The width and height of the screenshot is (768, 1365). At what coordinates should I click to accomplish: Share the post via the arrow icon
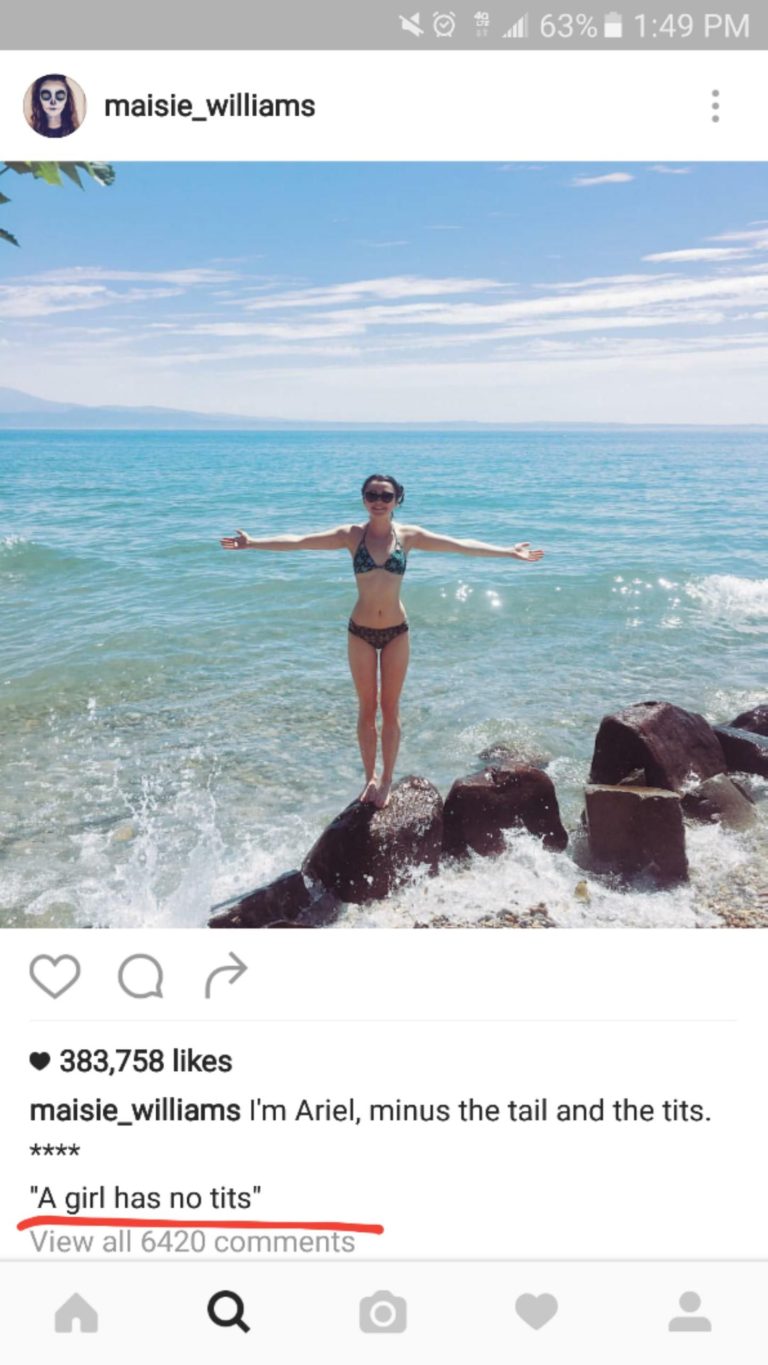point(225,976)
